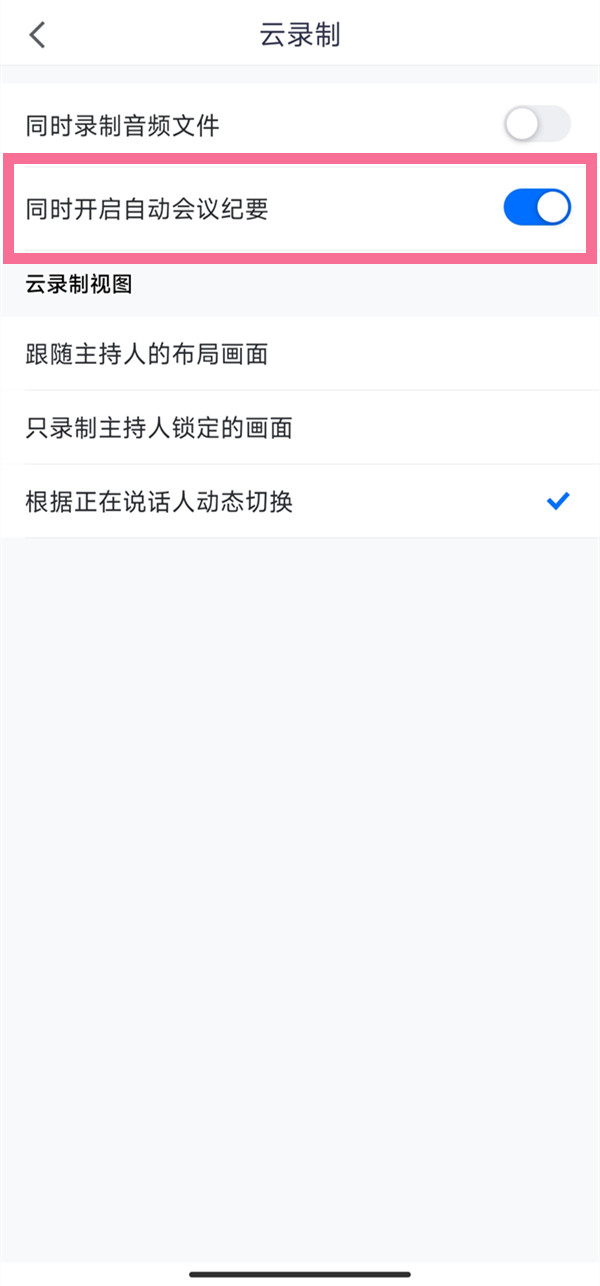Enable 同时录制音频文件 switch

pyautogui.click(x=537, y=125)
